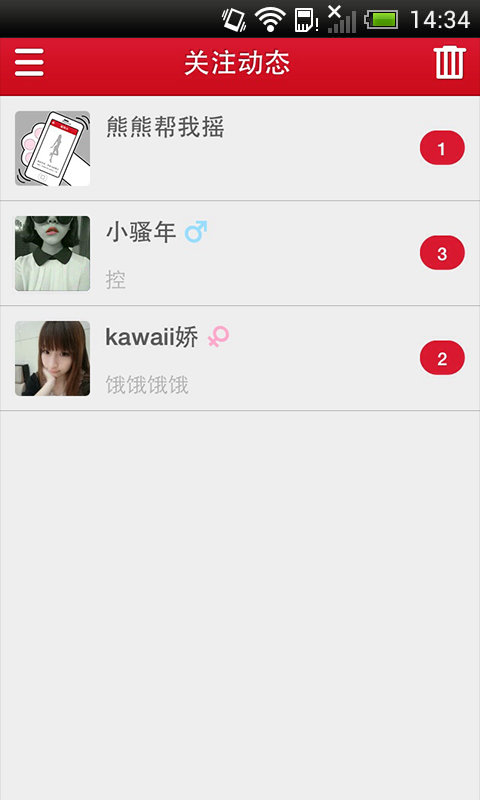The height and width of the screenshot is (800, 480).
Task: Open updates from kawaii娇
Action: tap(240, 359)
